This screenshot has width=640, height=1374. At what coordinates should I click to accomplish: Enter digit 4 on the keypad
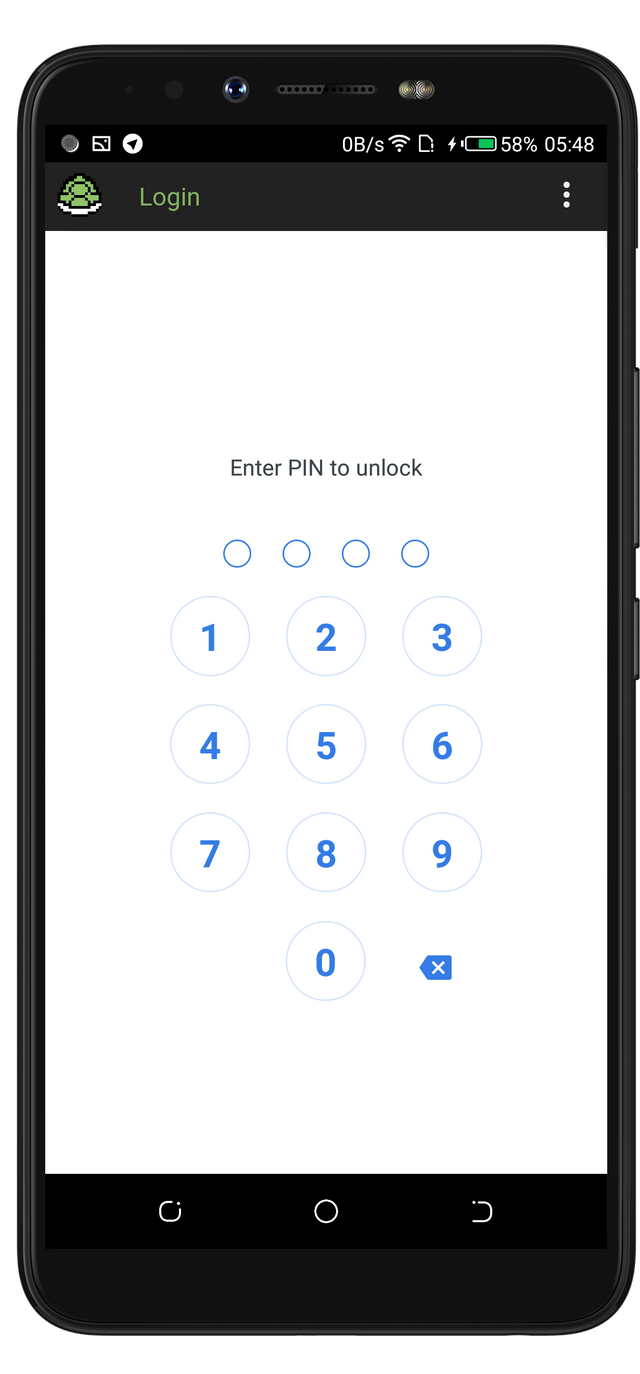(210, 745)
